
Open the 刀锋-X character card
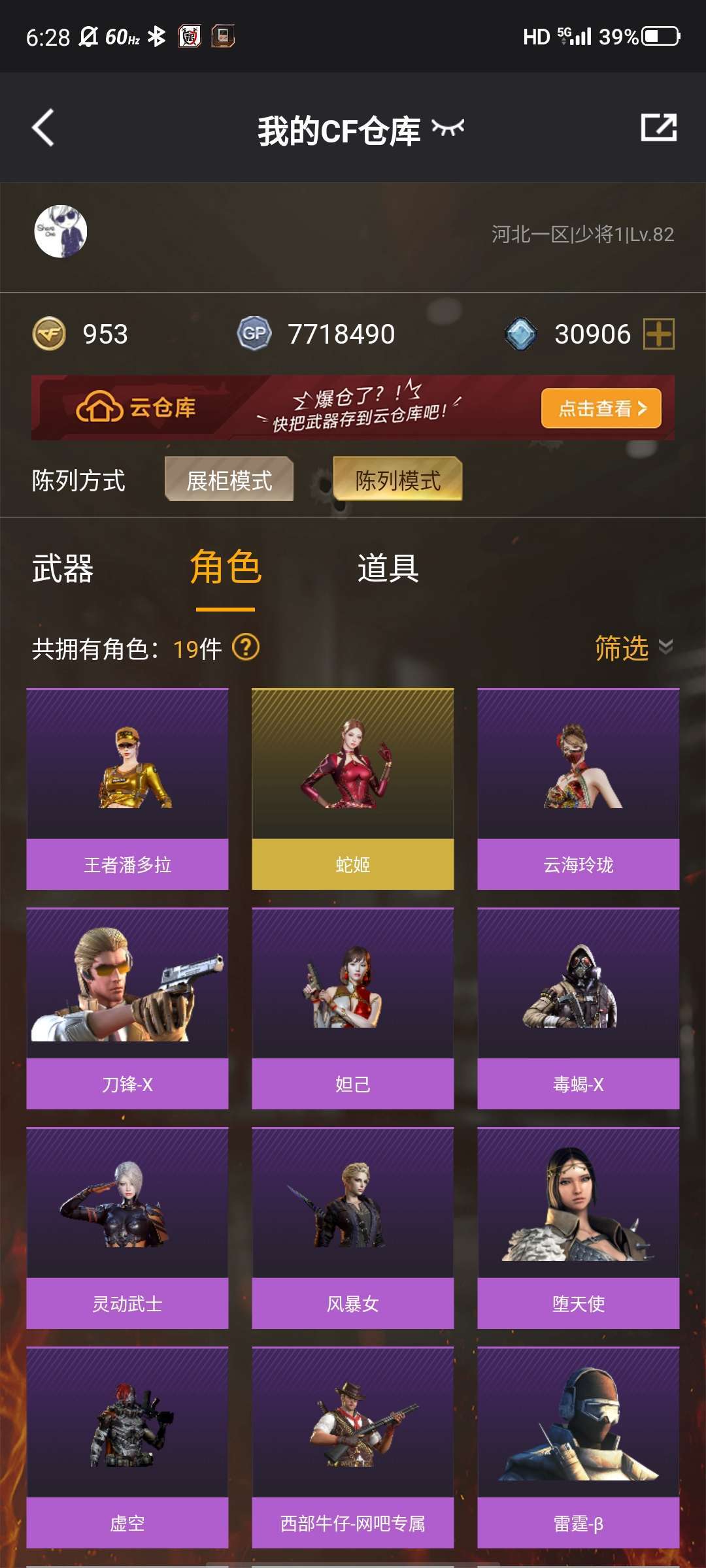point(127,1008)
